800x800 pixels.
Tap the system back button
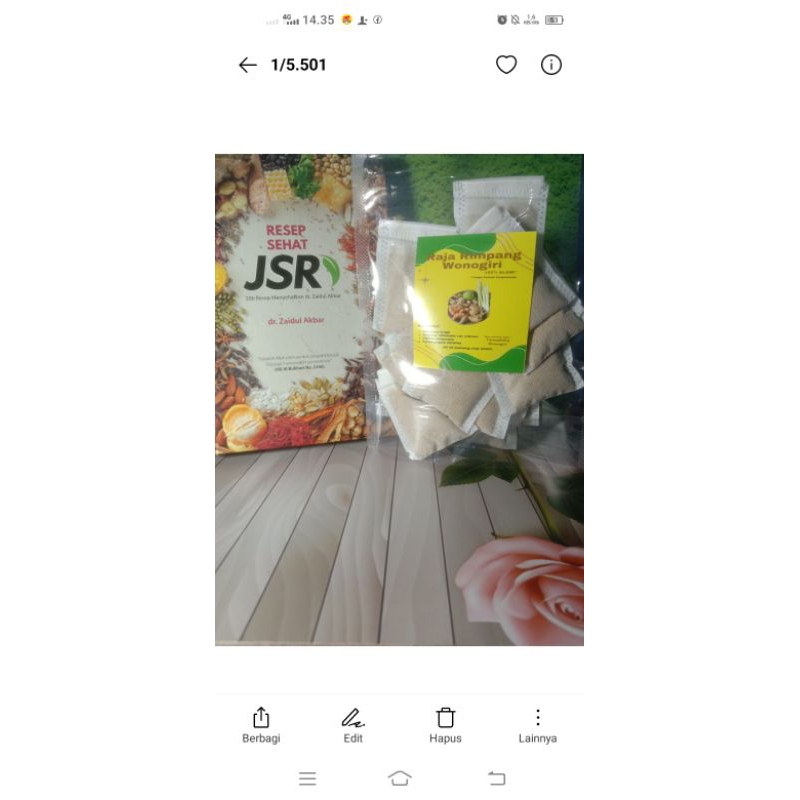(496, 778)
